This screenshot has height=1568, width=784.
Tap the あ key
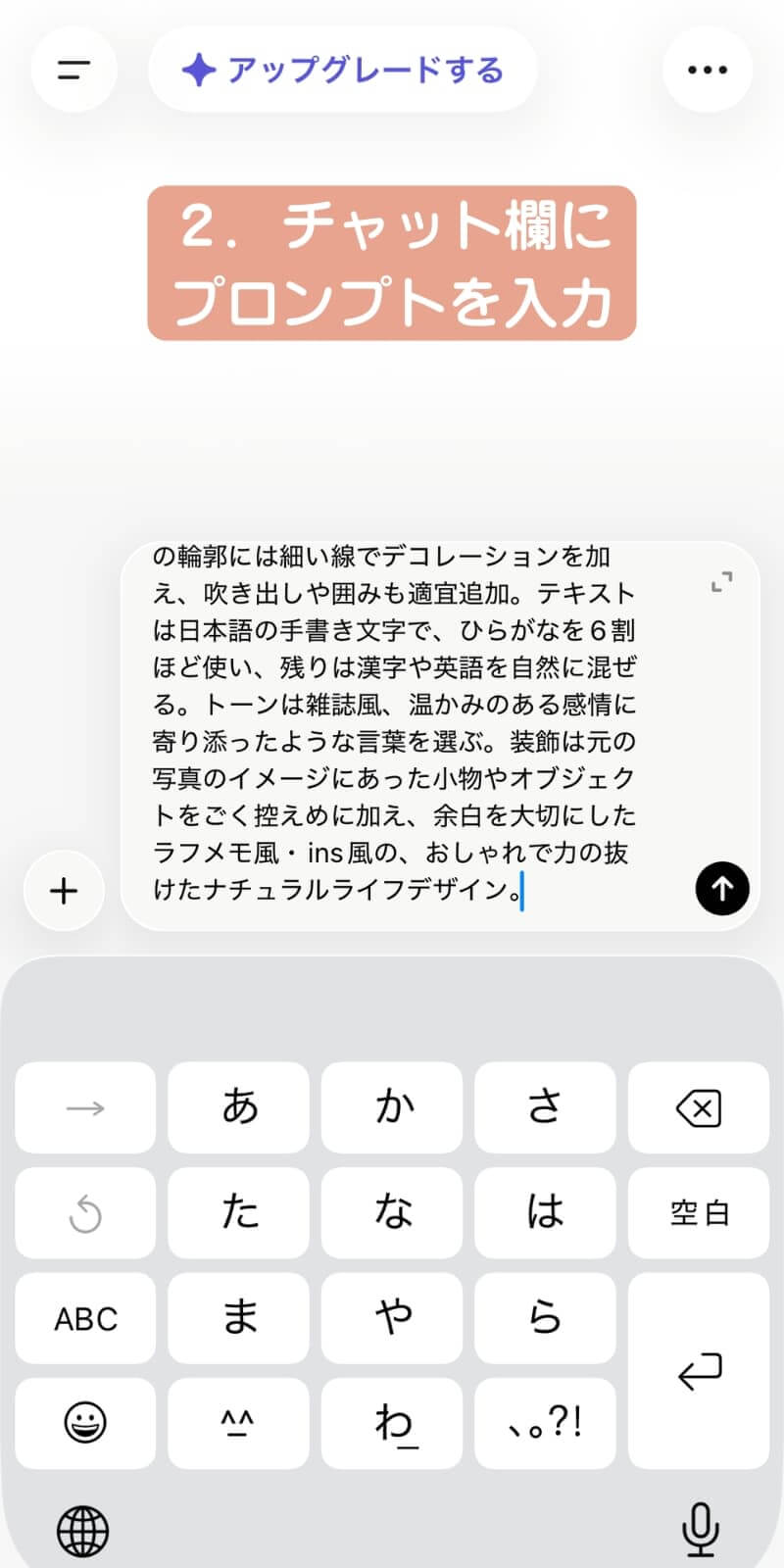238,1108
